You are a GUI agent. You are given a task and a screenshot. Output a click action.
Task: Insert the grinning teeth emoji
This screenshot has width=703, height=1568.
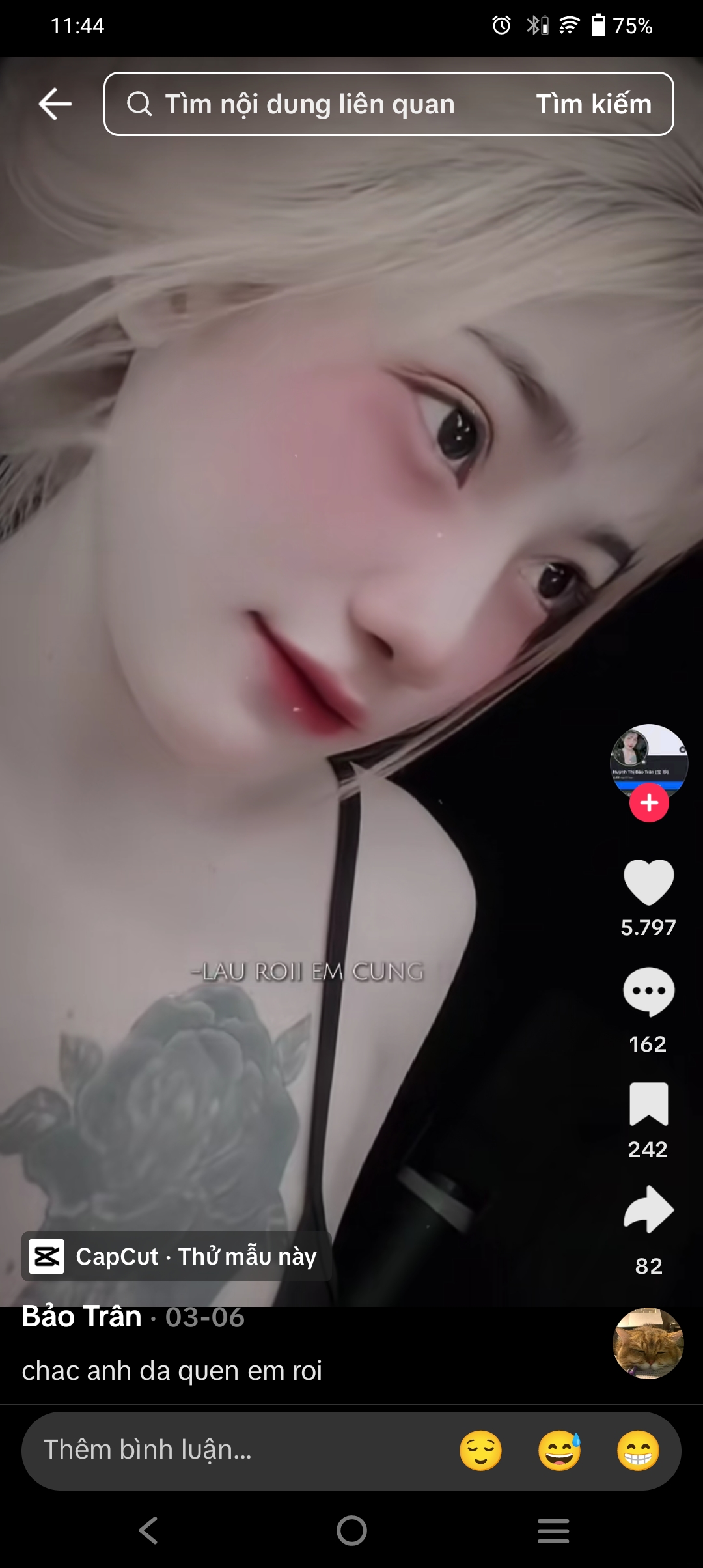pos(639,1450)
